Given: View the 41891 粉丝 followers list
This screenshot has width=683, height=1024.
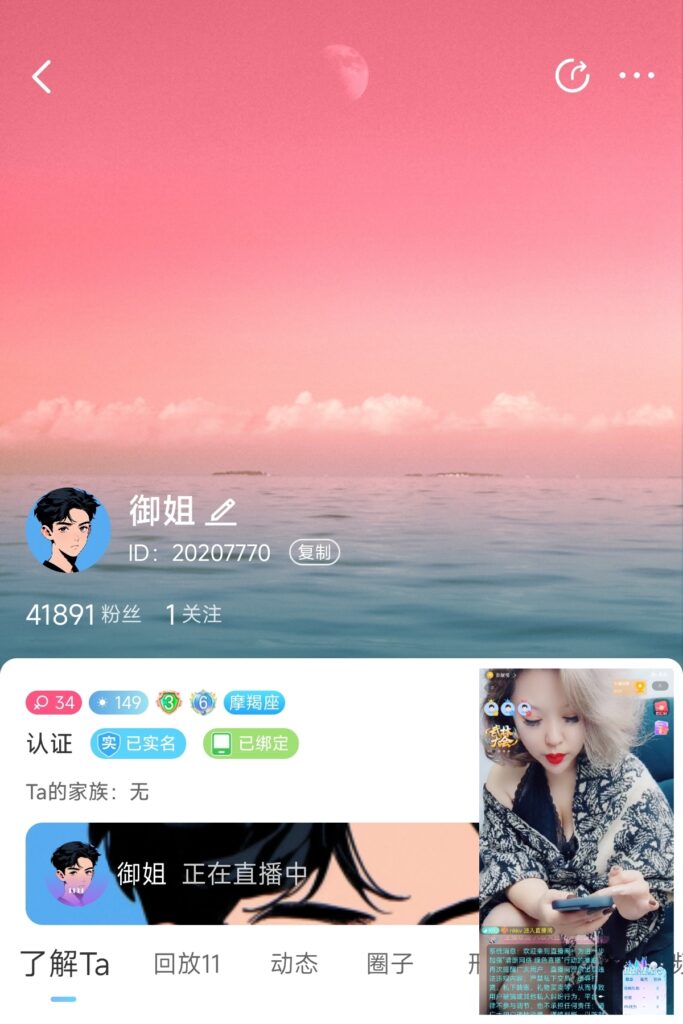Looking at the screenshot, I should [x=83, y=614].
